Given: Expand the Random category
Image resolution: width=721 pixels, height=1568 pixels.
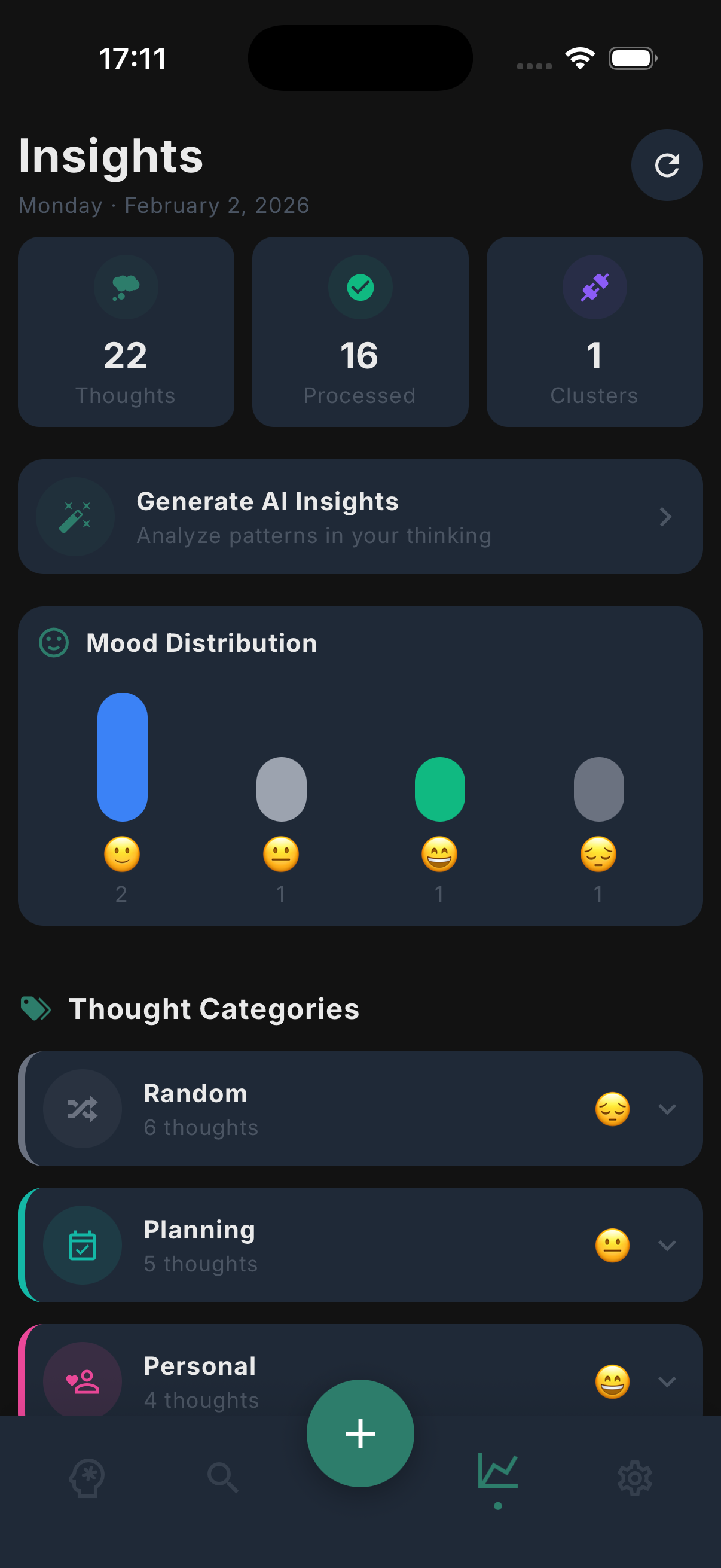Looking at the screenshot, I should click(x=667, y=1109).
